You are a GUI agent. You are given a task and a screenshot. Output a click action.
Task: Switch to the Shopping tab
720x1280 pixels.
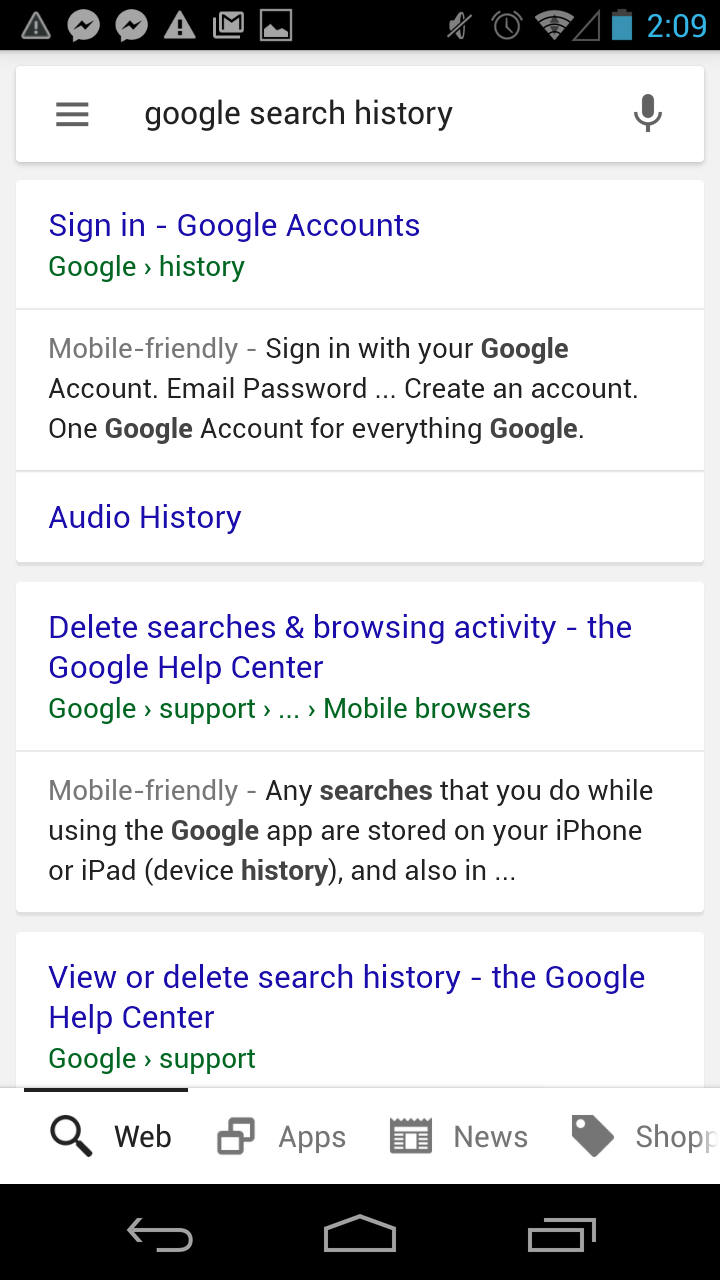[644, 1137]
